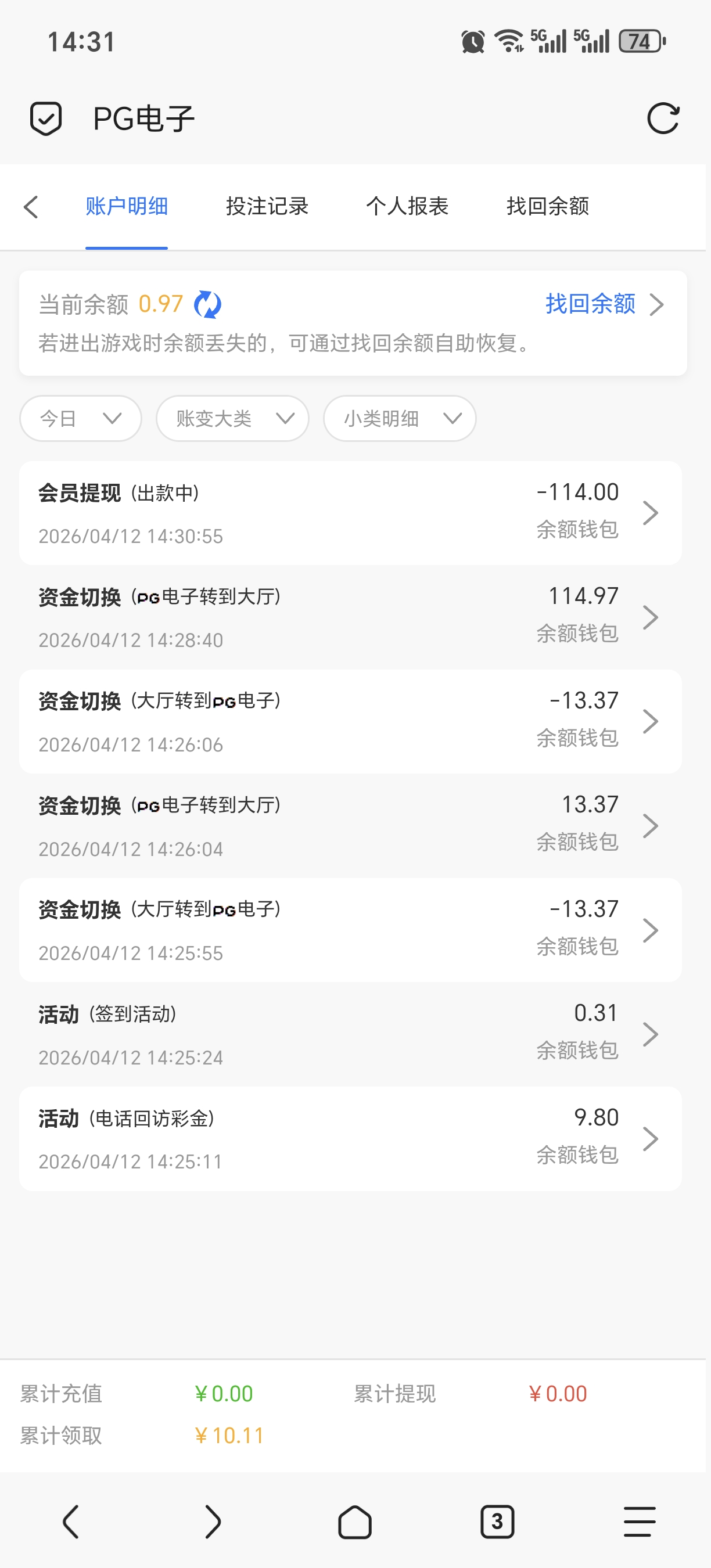Open the 找回余额 tab
The width and height of the screenshot is (711, 1568).
click(x=547, y=207)
